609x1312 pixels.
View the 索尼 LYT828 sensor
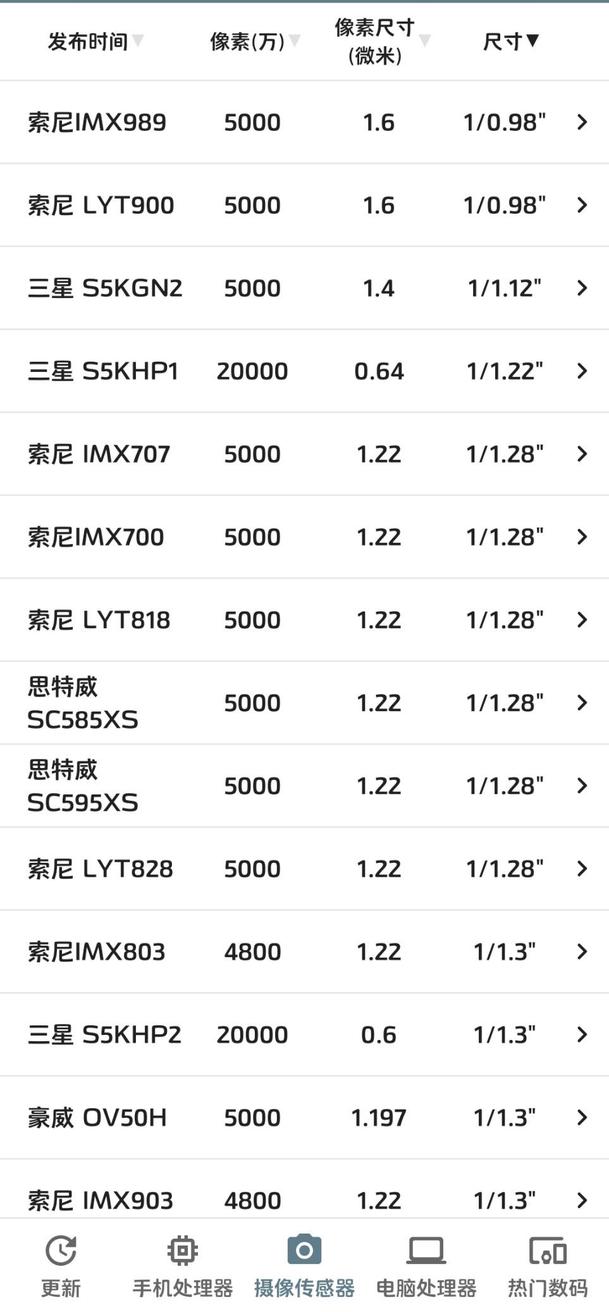(x=304, y=869)
